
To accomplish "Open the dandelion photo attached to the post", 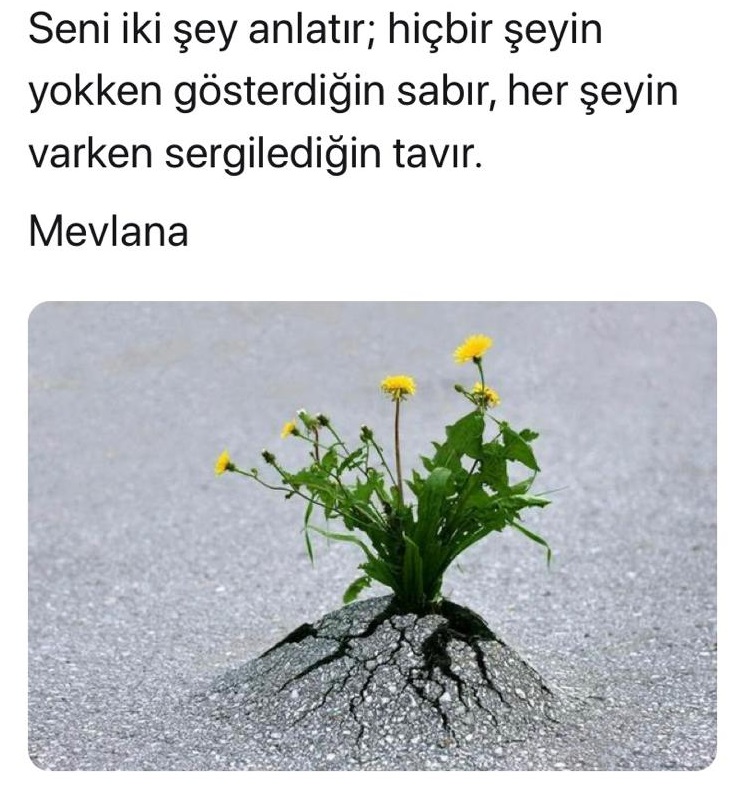I will pyautogui.click(x=372, y=535).
